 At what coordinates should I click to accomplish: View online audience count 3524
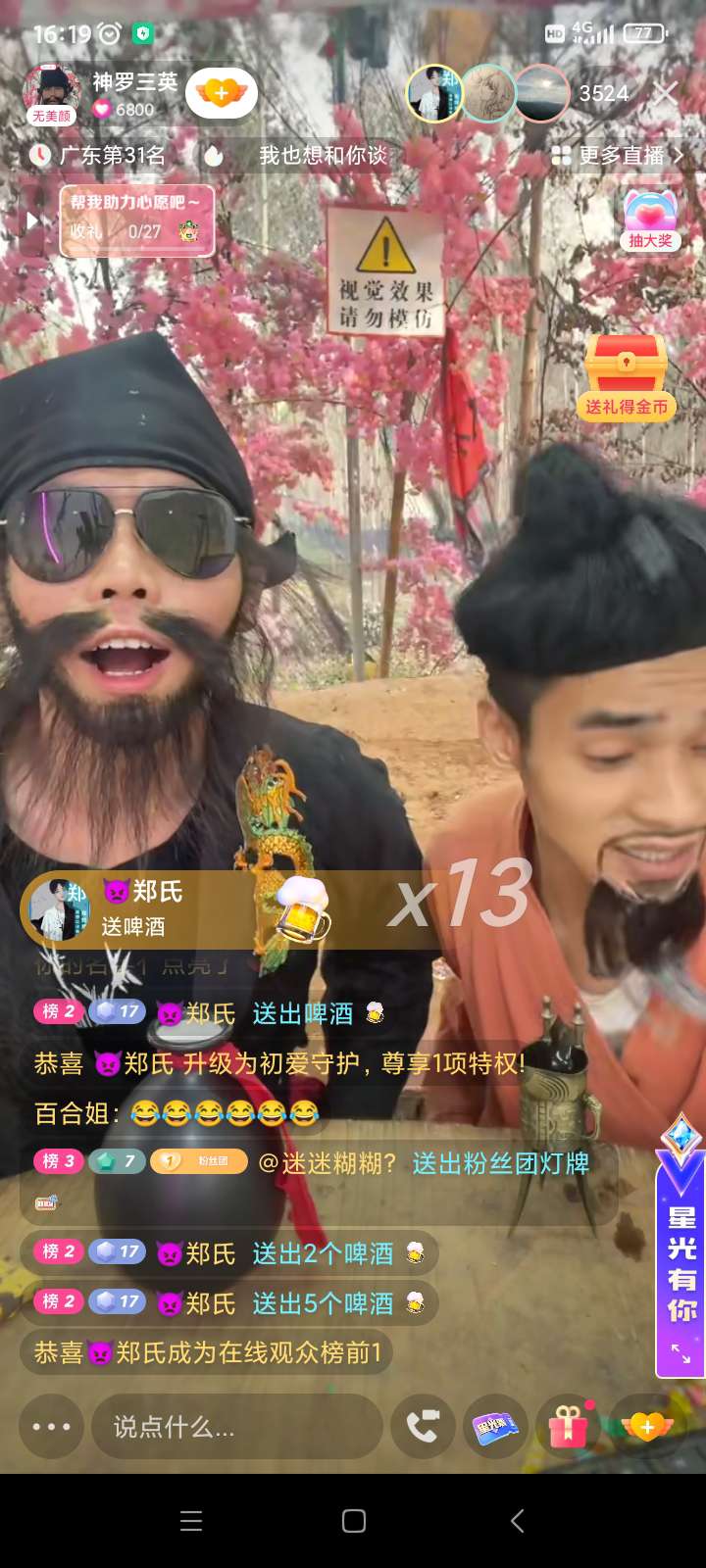point(603,94)
